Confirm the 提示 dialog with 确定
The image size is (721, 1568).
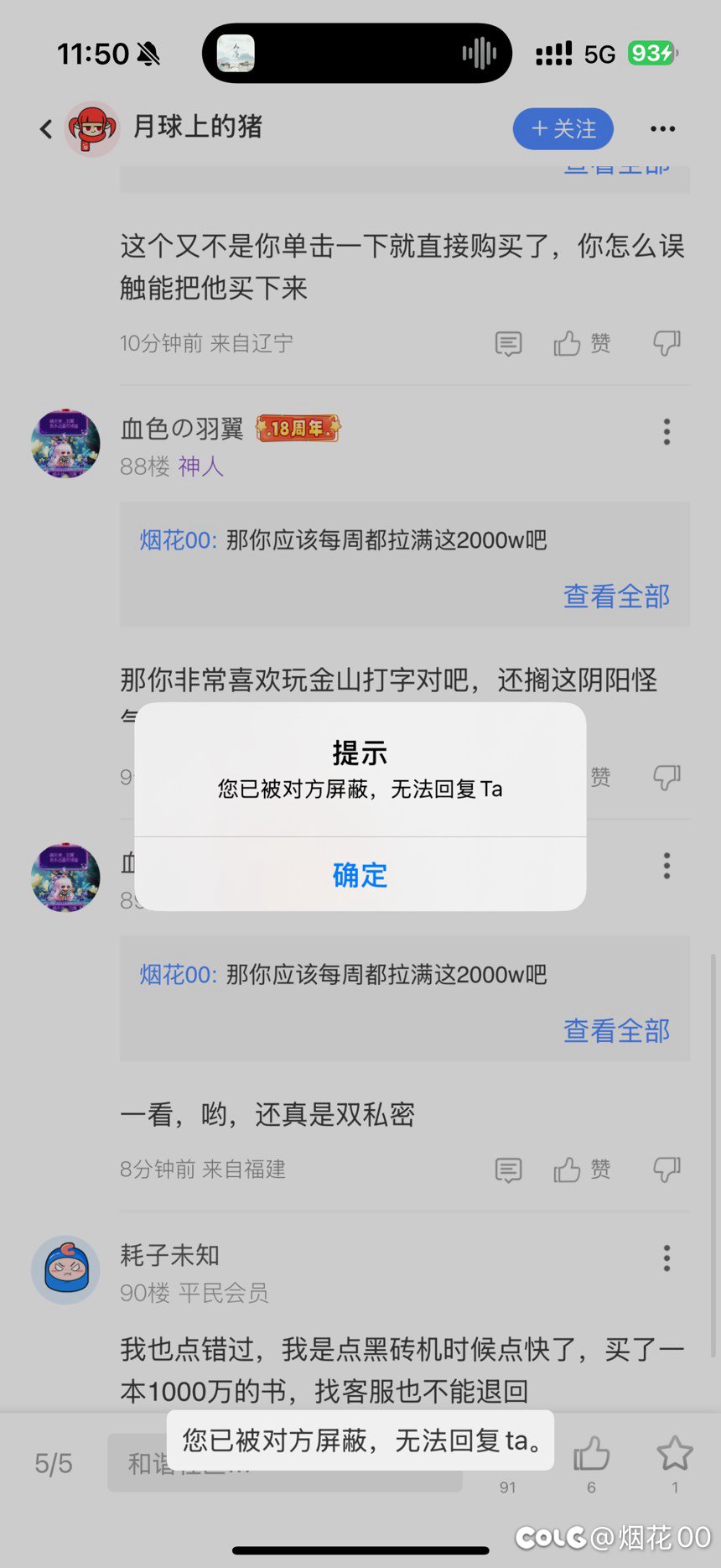360,875
